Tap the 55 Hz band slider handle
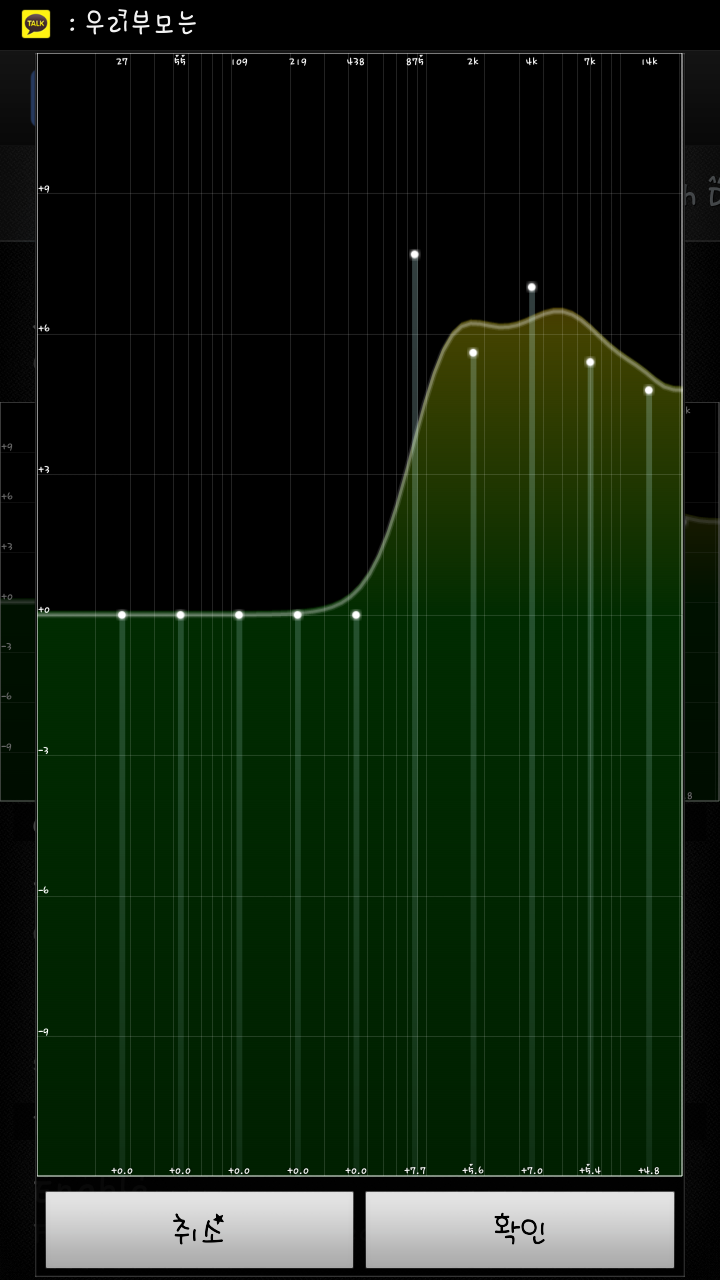The image size is (720, 1280). point(181,615)
